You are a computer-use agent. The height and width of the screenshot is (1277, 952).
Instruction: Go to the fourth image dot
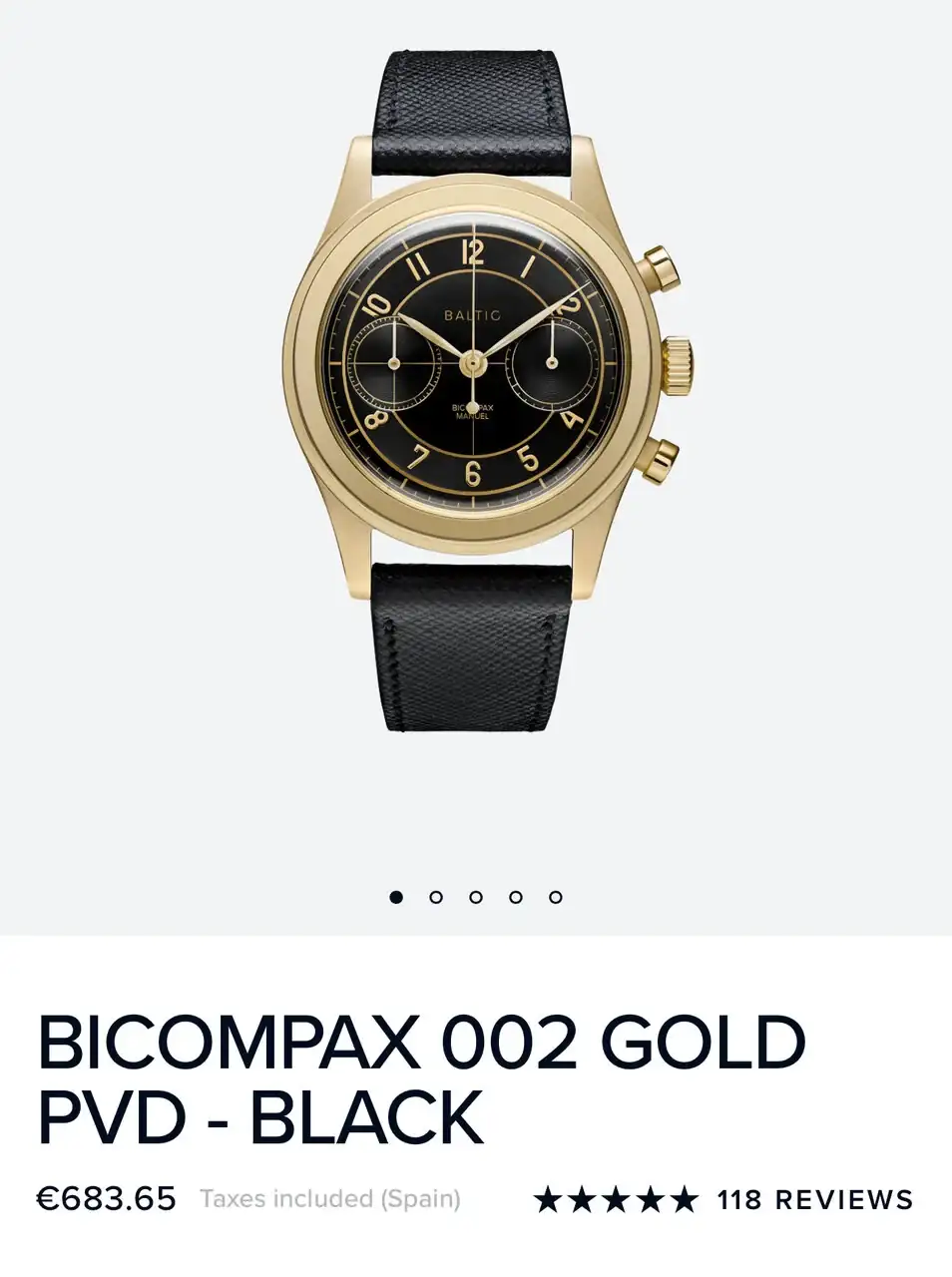point(516,897)
